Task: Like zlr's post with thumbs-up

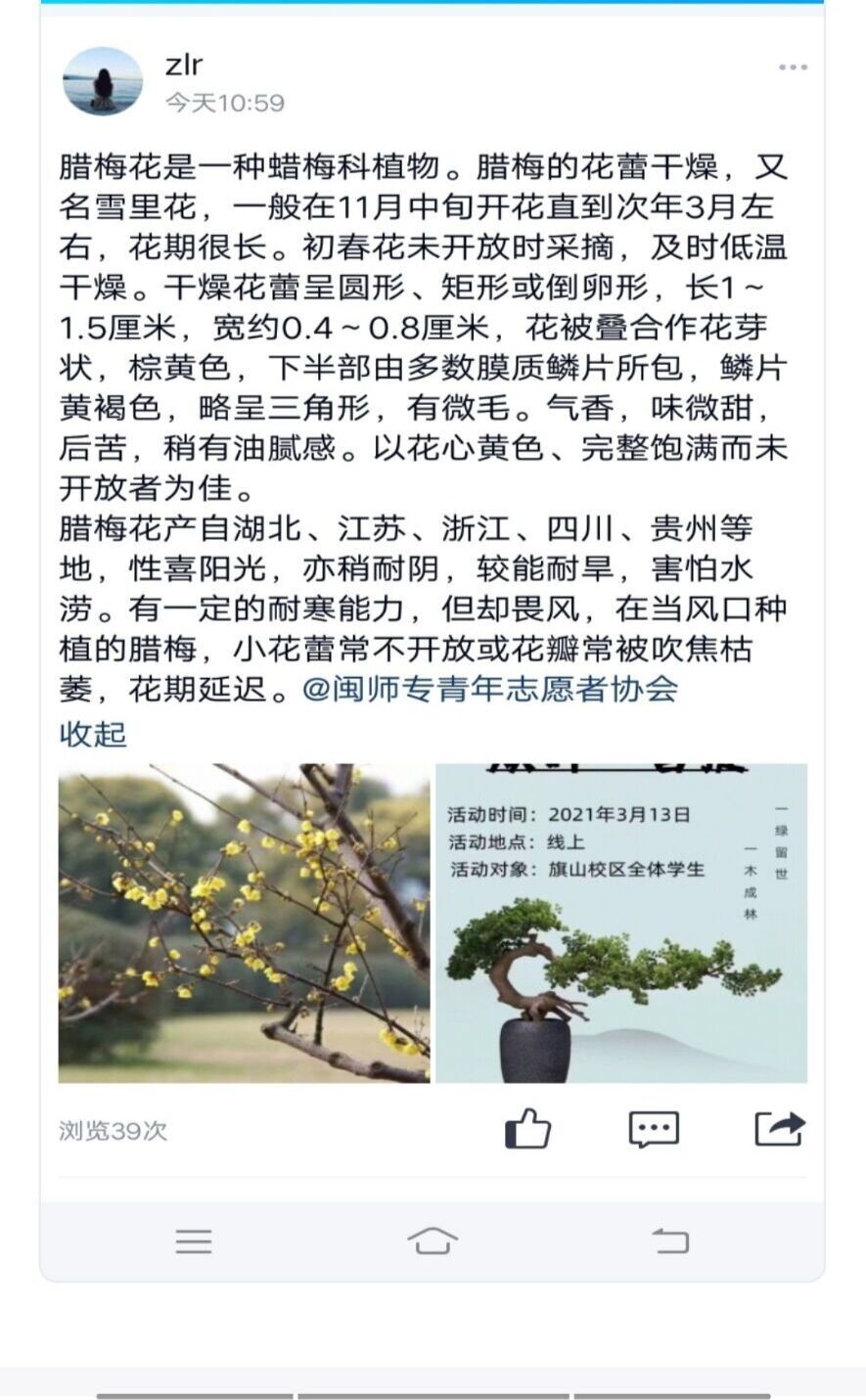Action: [x=527, y=1129]
